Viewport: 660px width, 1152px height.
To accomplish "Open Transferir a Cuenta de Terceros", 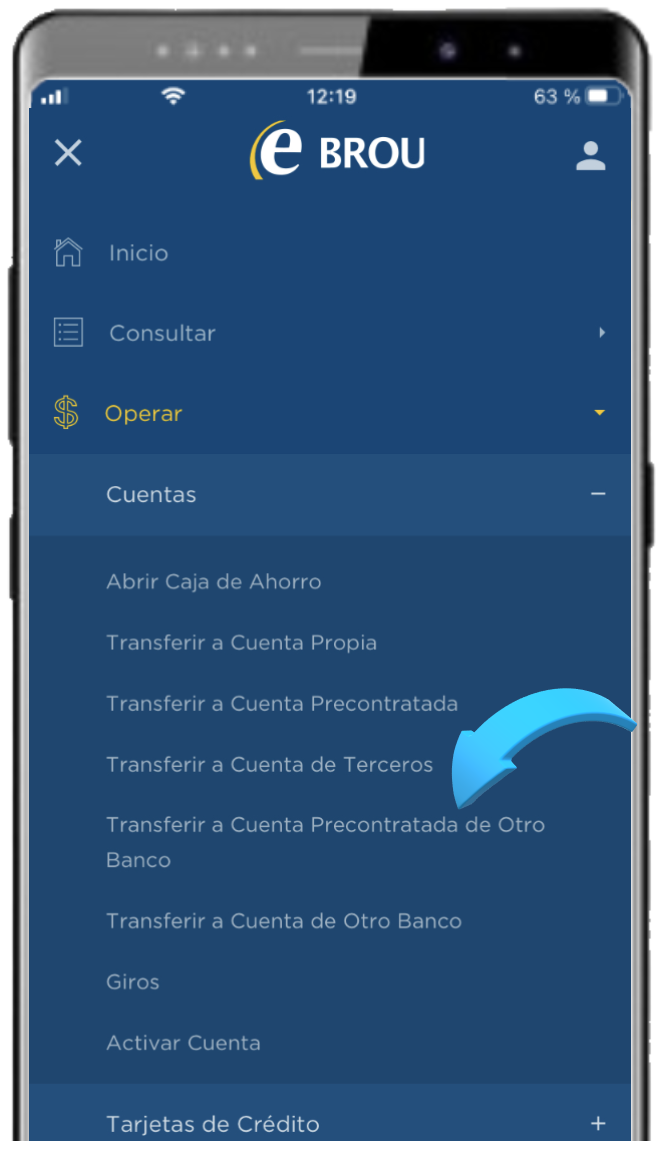I will tap(270, 764).
